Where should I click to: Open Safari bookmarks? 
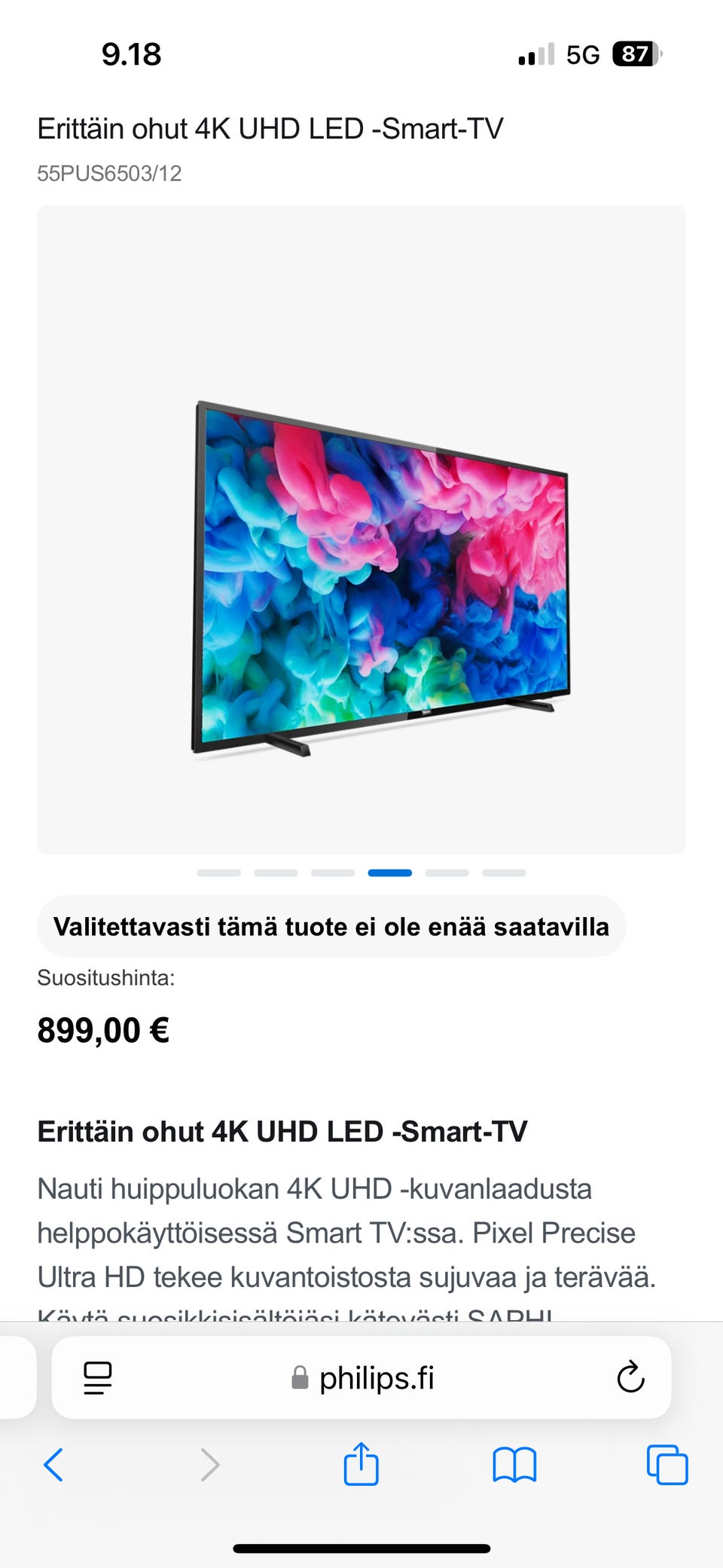coord(514,1465)
